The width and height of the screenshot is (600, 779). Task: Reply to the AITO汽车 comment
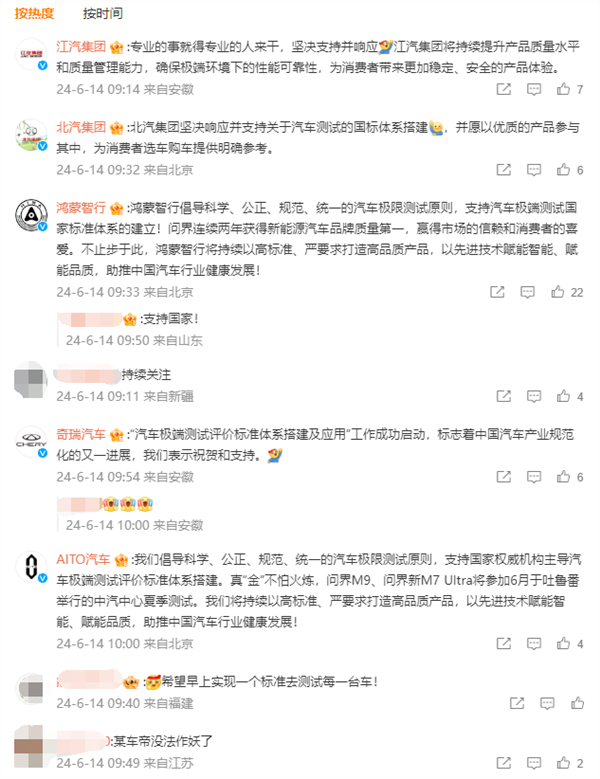point(530,643)
